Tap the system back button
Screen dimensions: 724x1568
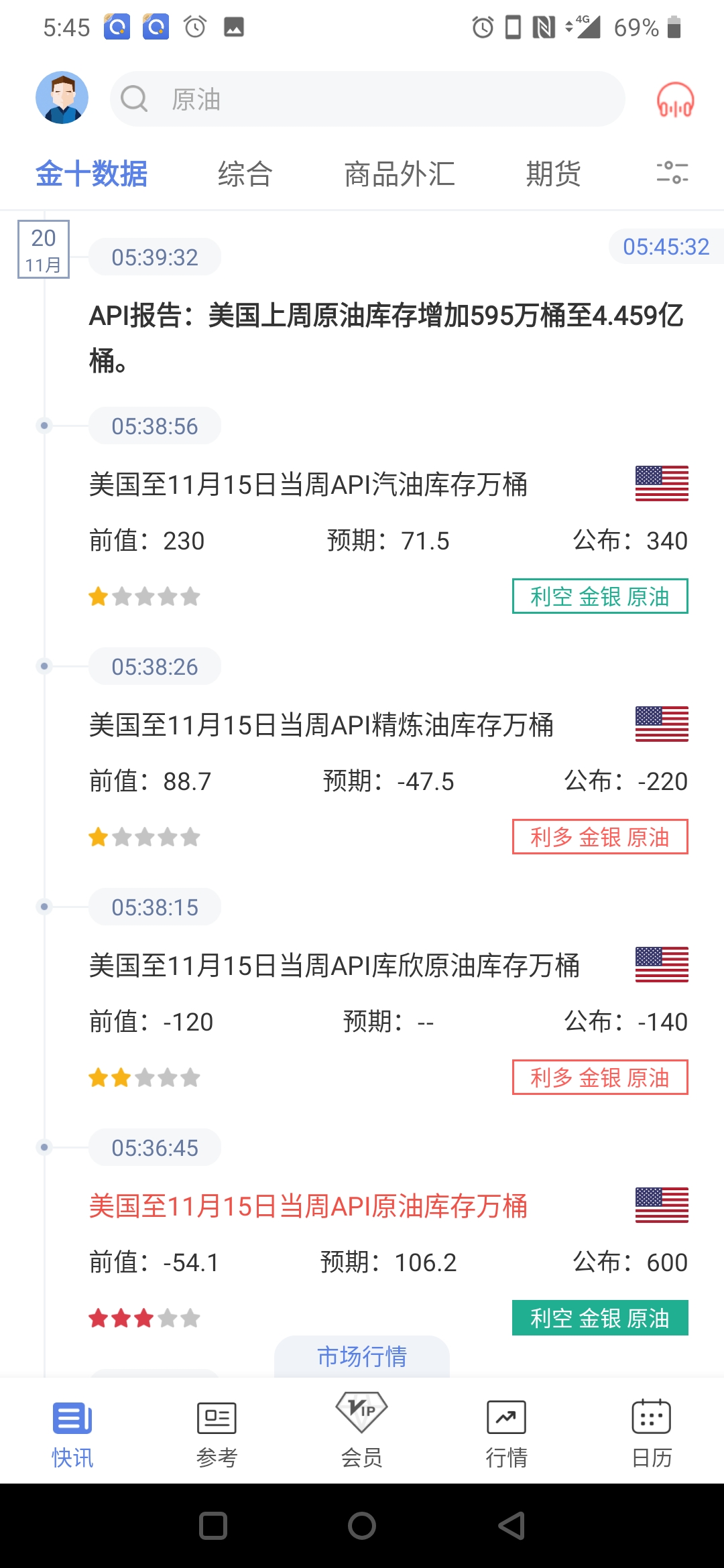tap(511, 1526)
